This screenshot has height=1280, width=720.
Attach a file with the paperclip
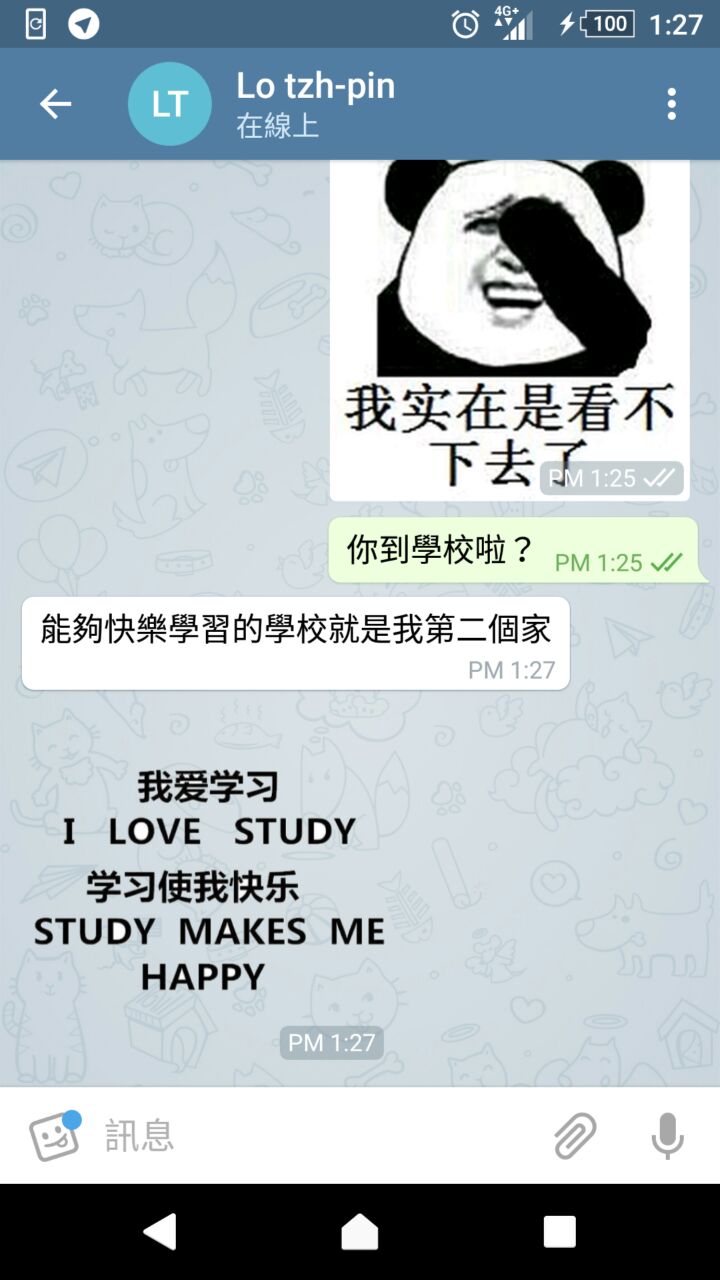coord(575,1136)
